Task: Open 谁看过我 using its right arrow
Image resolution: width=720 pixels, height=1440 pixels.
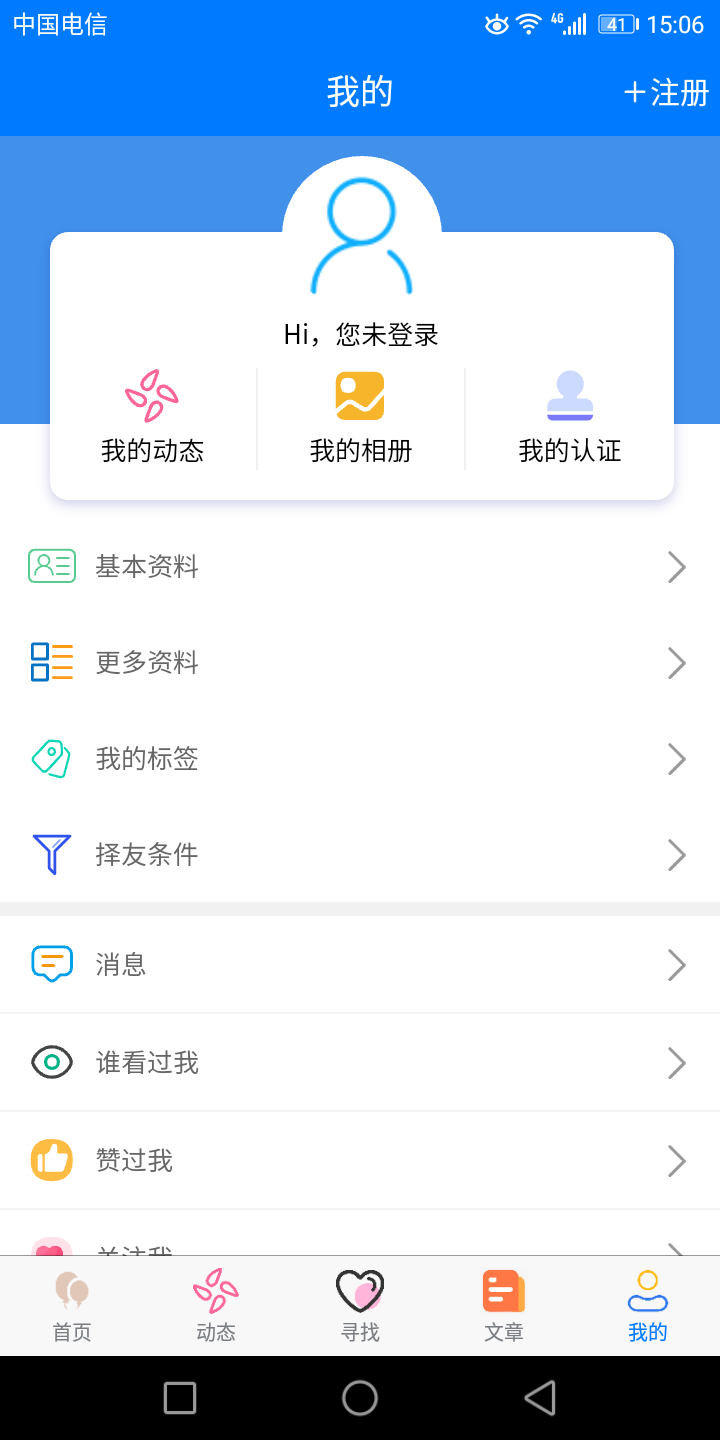Action: point(677,1062)
